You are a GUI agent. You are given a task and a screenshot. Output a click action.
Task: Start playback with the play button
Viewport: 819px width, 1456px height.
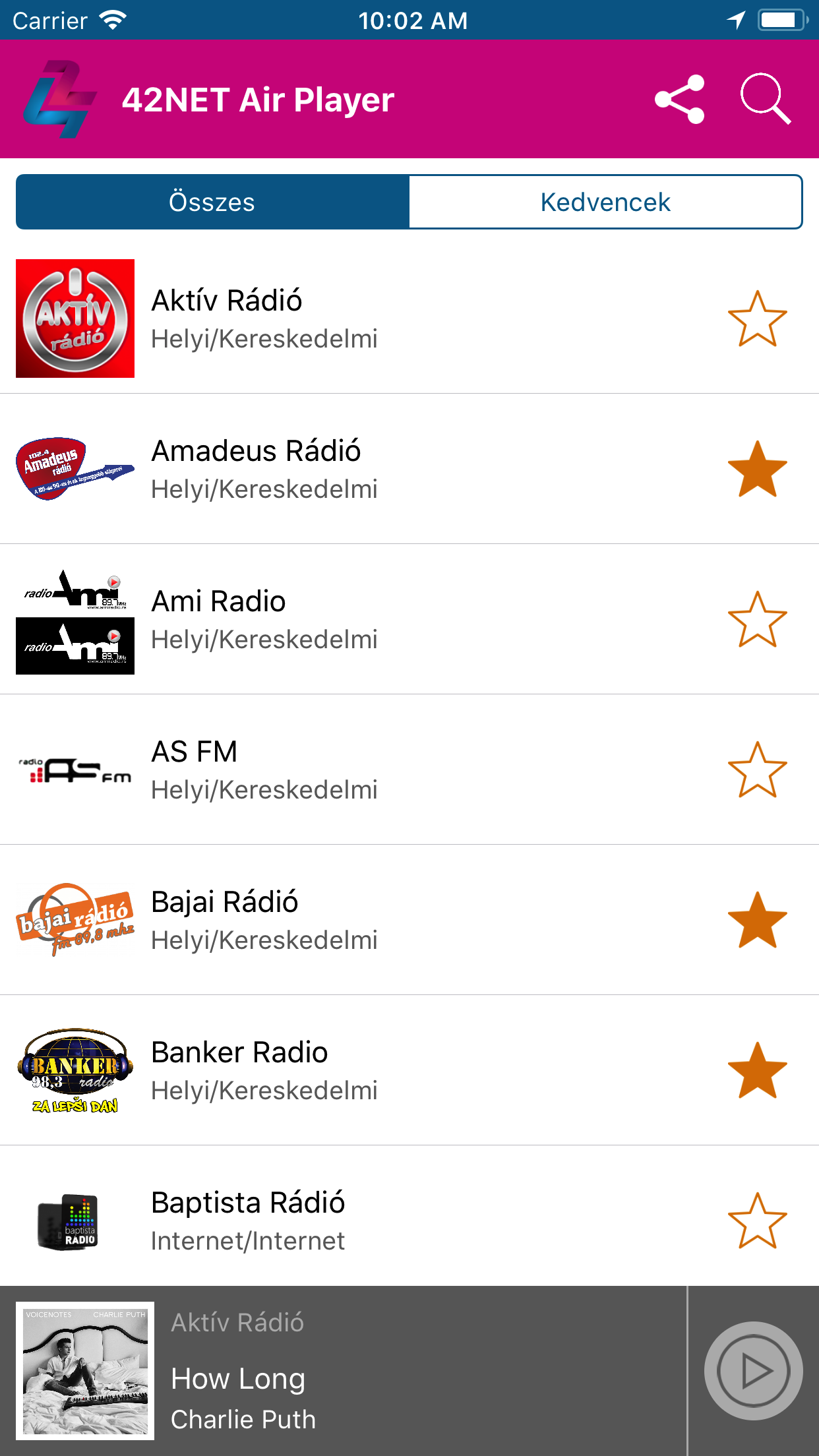tap(754, 1371)
